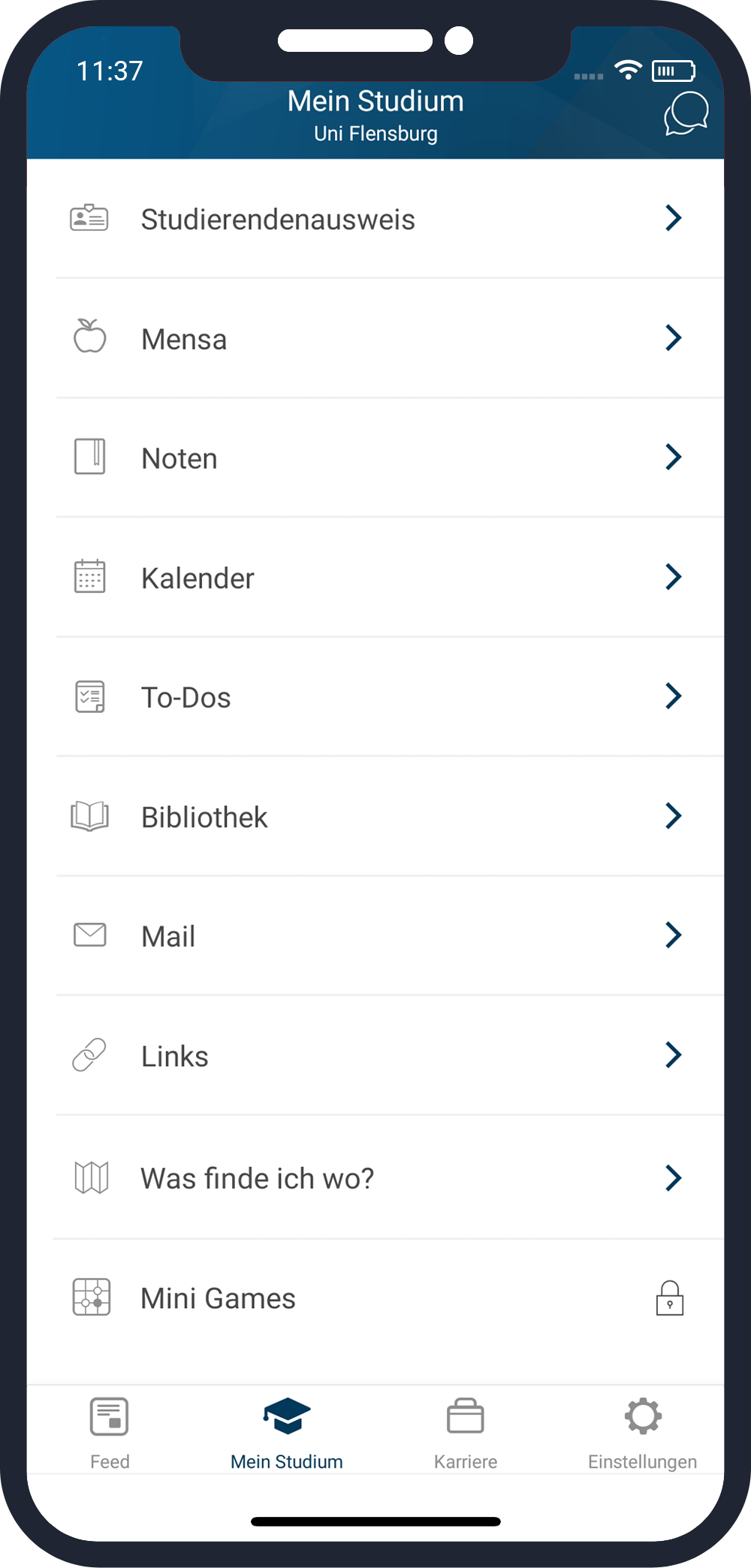Open Mail
This screenshot has width=751, height=1568.
pos(375,936)
